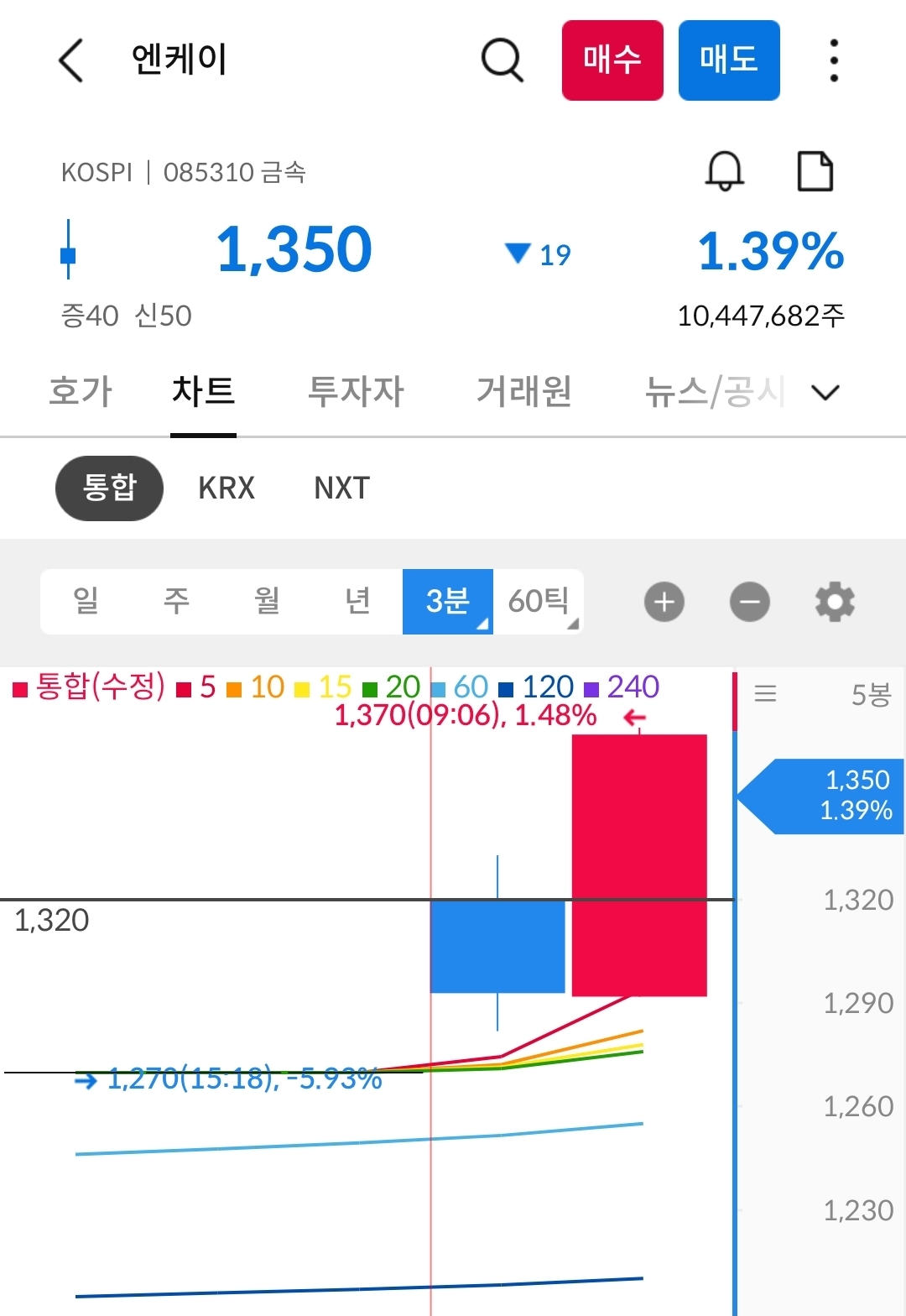Screen dimensions: 906x1316
Task: Switch to the 호가 tab
Action: click(80, 392)
